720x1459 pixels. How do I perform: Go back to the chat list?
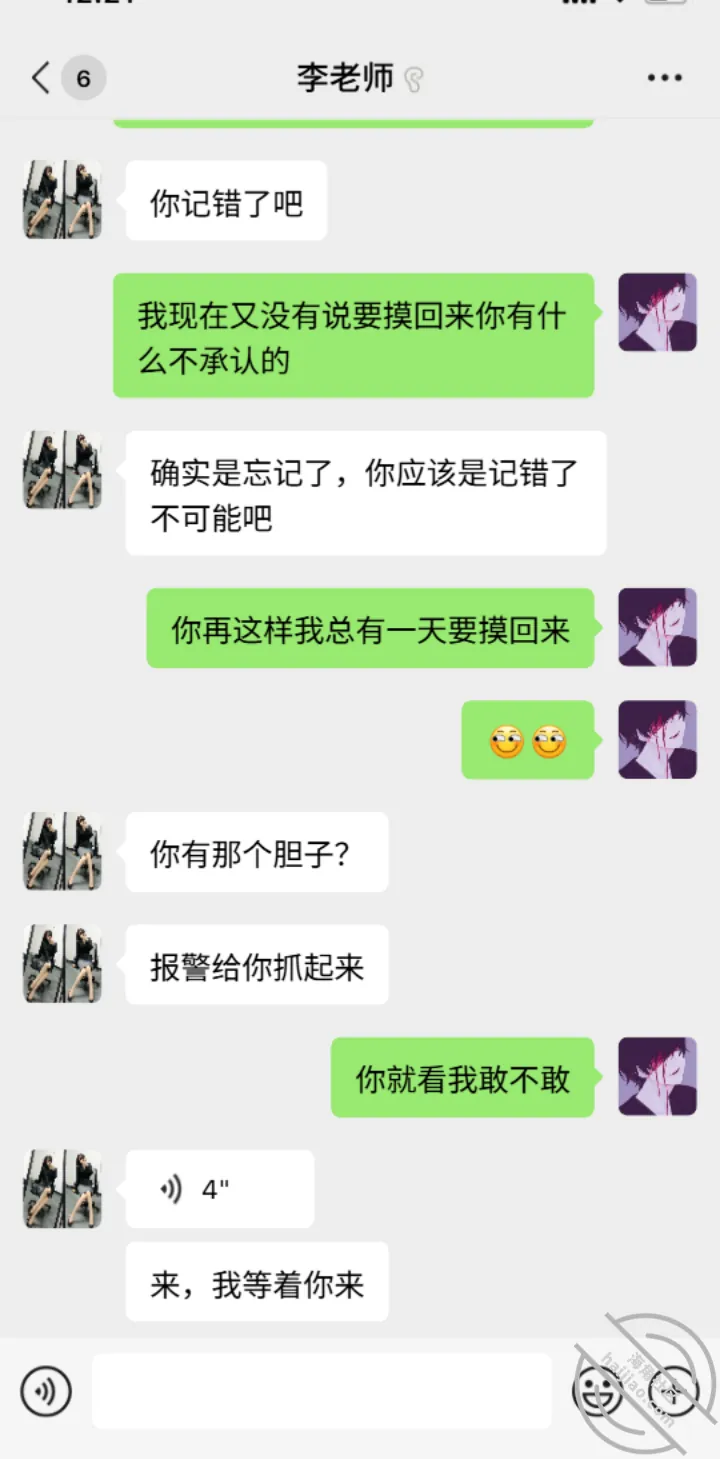41,78
